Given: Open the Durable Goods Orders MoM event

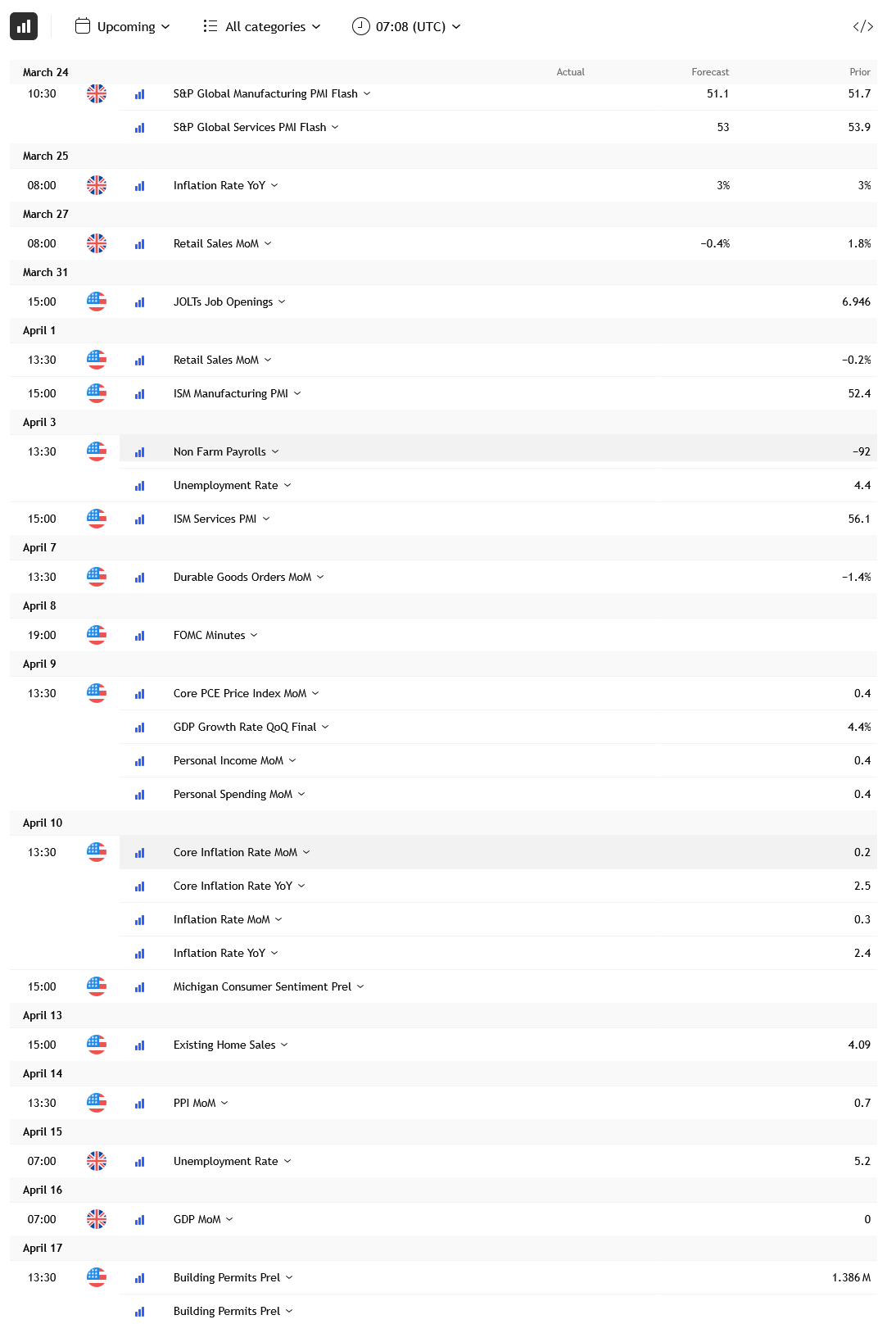Looking at the screenshot, I should coord(242,577).
